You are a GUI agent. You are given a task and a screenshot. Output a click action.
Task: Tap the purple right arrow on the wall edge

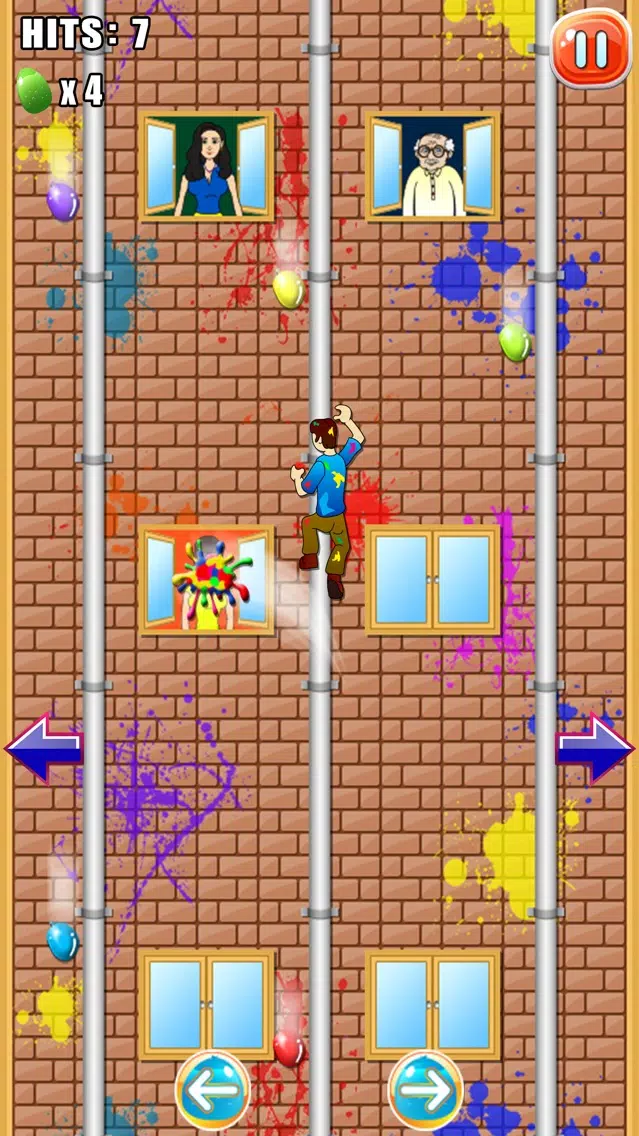pyautogui.click(x=595, y=748)
